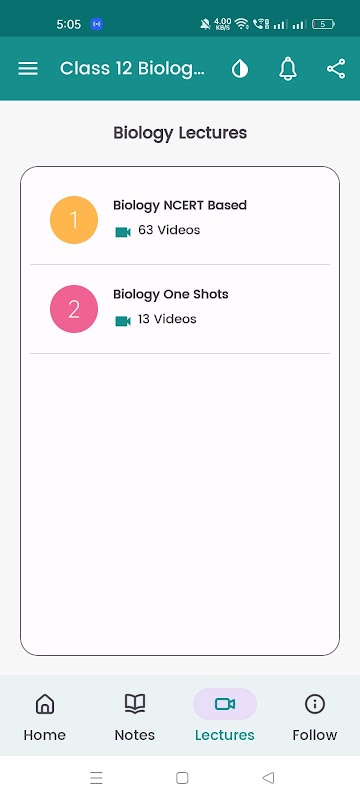Screen dimensions: 360x800
Task: Open Biology NCERT Based lectures
Action: [179, 220]
